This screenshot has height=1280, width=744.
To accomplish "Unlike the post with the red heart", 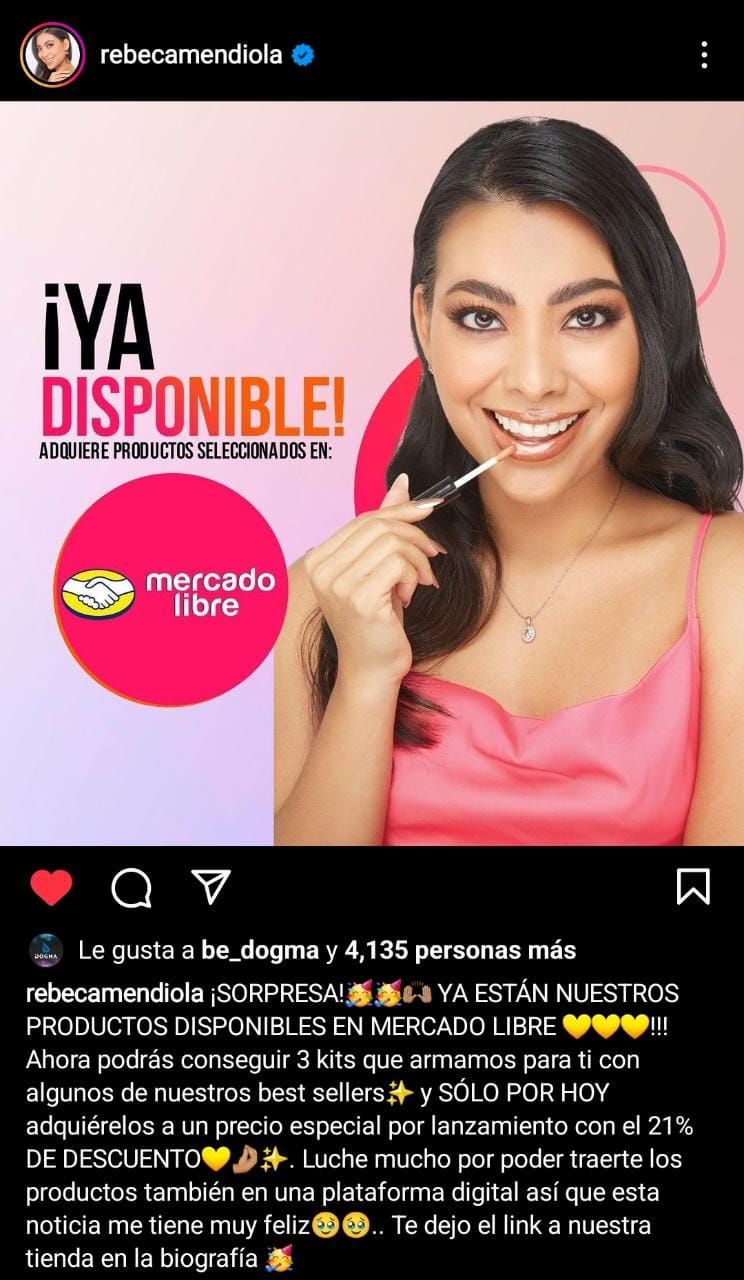I will pos(51,887).
